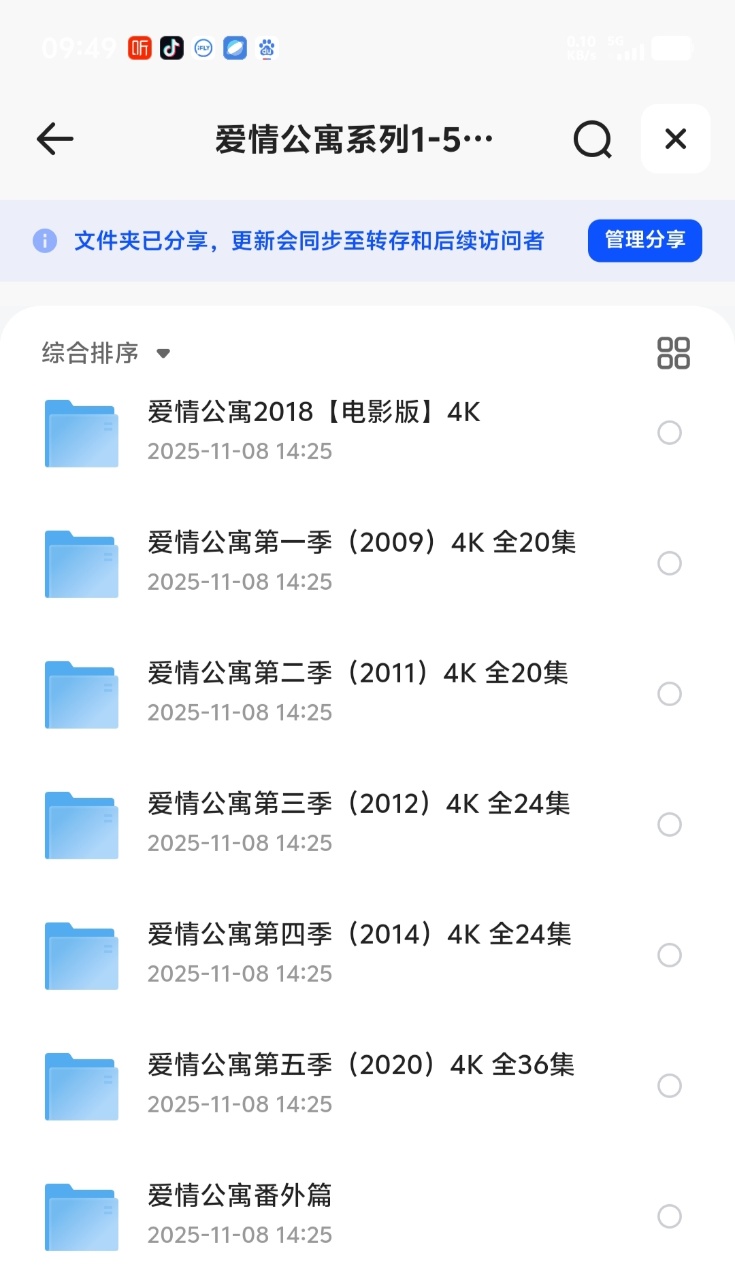Close the folder page with the X
This screenshot has width=735, height=1279.
[x=676, y=140]
